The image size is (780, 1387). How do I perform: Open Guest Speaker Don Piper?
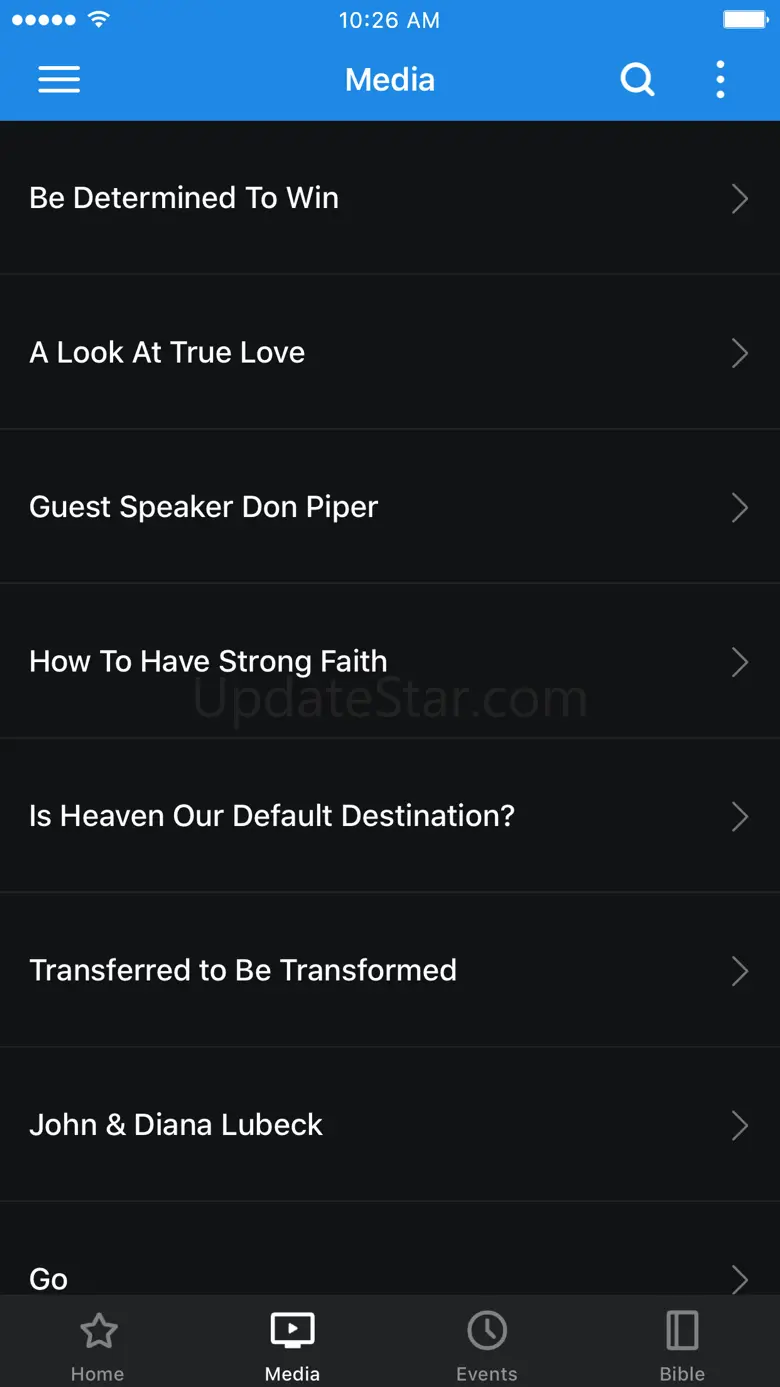point(389,507)
